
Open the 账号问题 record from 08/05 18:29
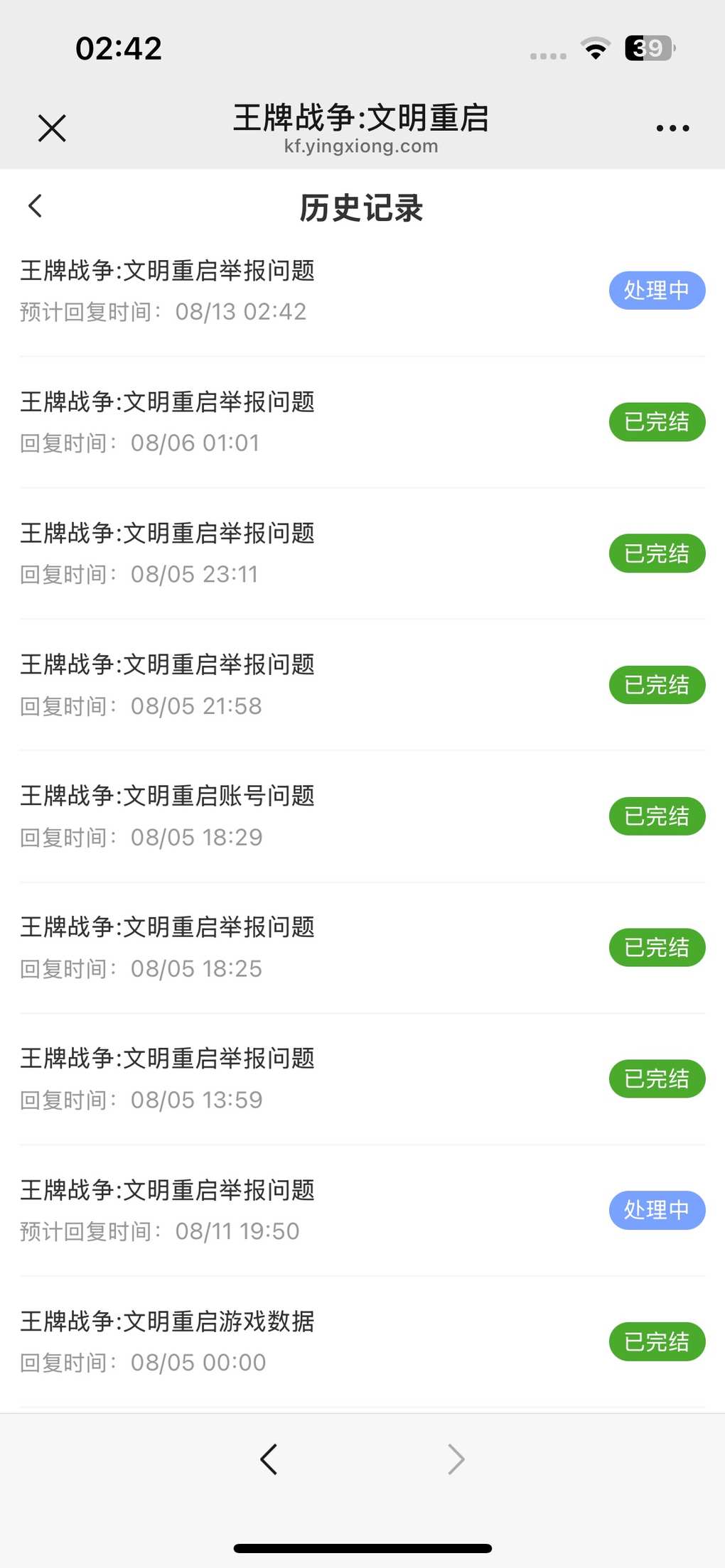click(x=362, y=816)
